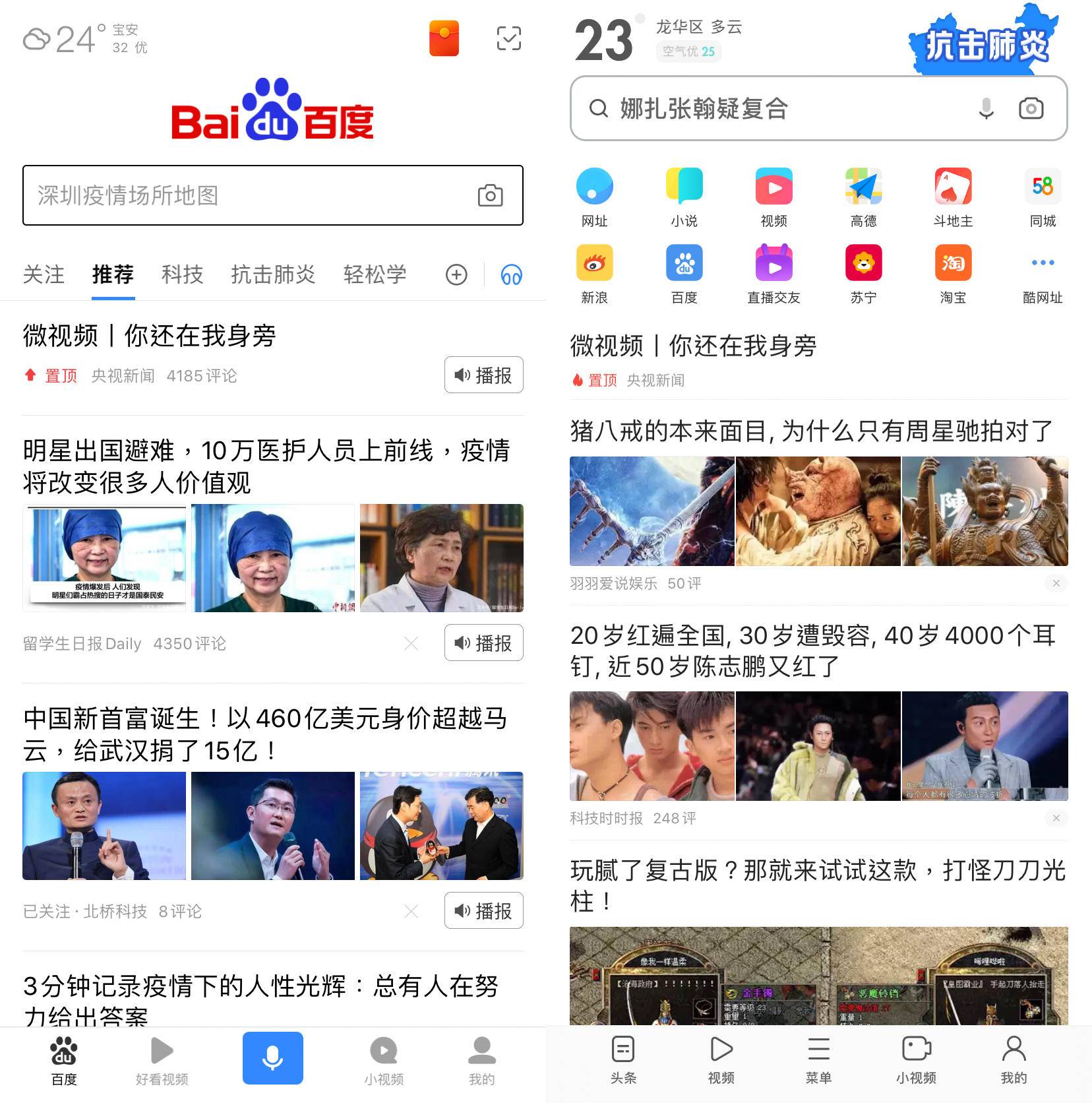
Task: Select the 新浪 shortcut icon
Action: [x=595, y=264]
